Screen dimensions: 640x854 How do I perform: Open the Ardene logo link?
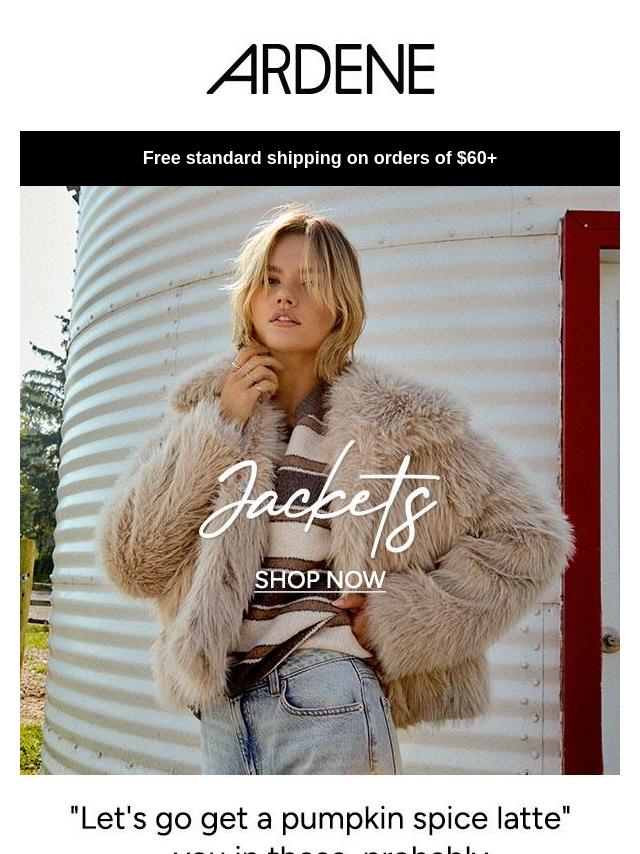pos(321,69)
